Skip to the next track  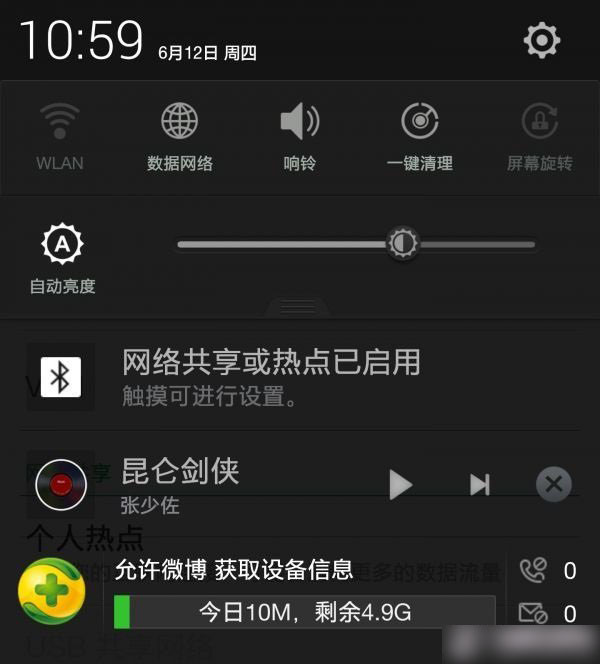pos(480,485)
